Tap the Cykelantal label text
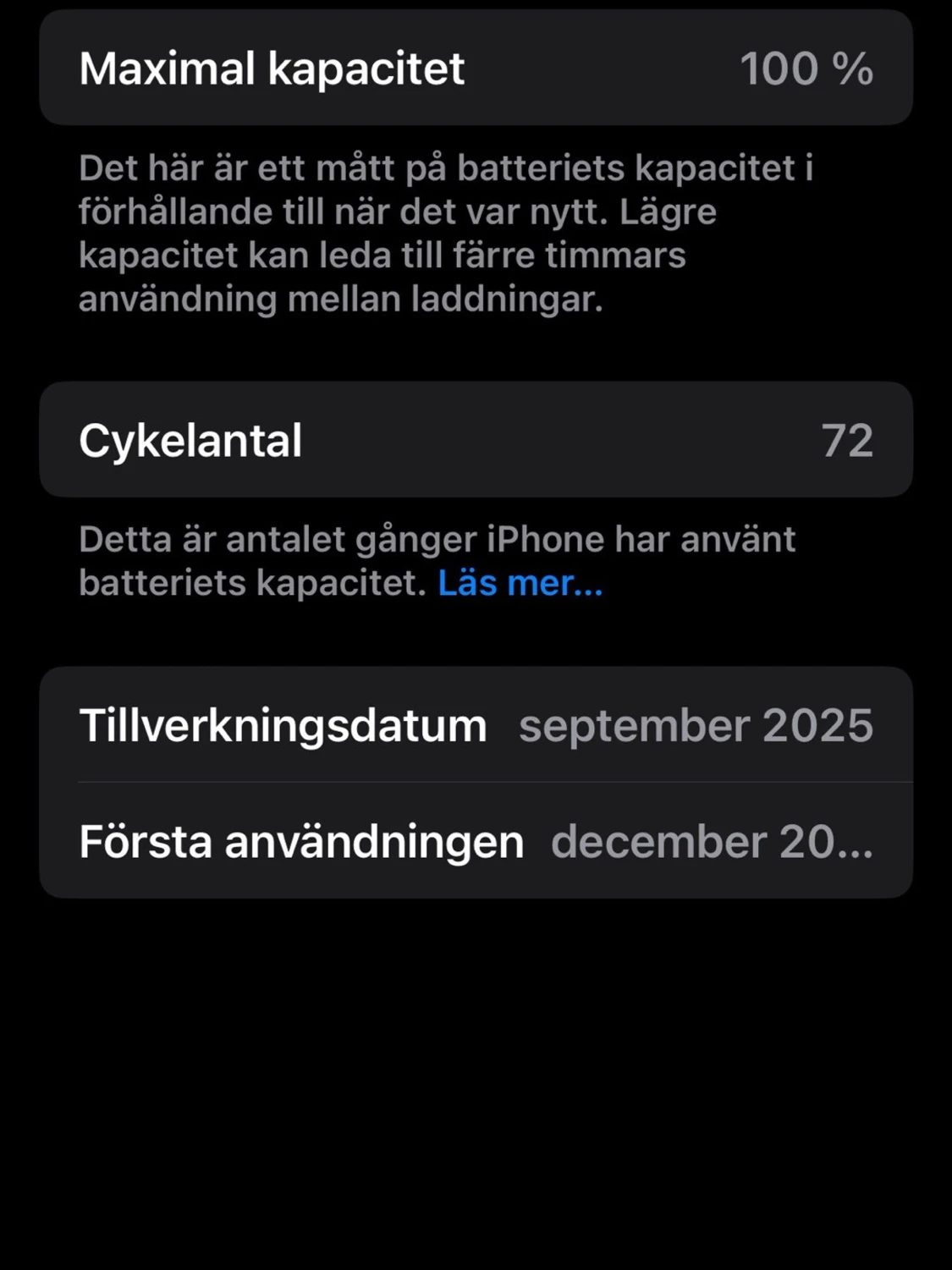952x1270 pixels. pyautogui.click(x=190, y=438)
